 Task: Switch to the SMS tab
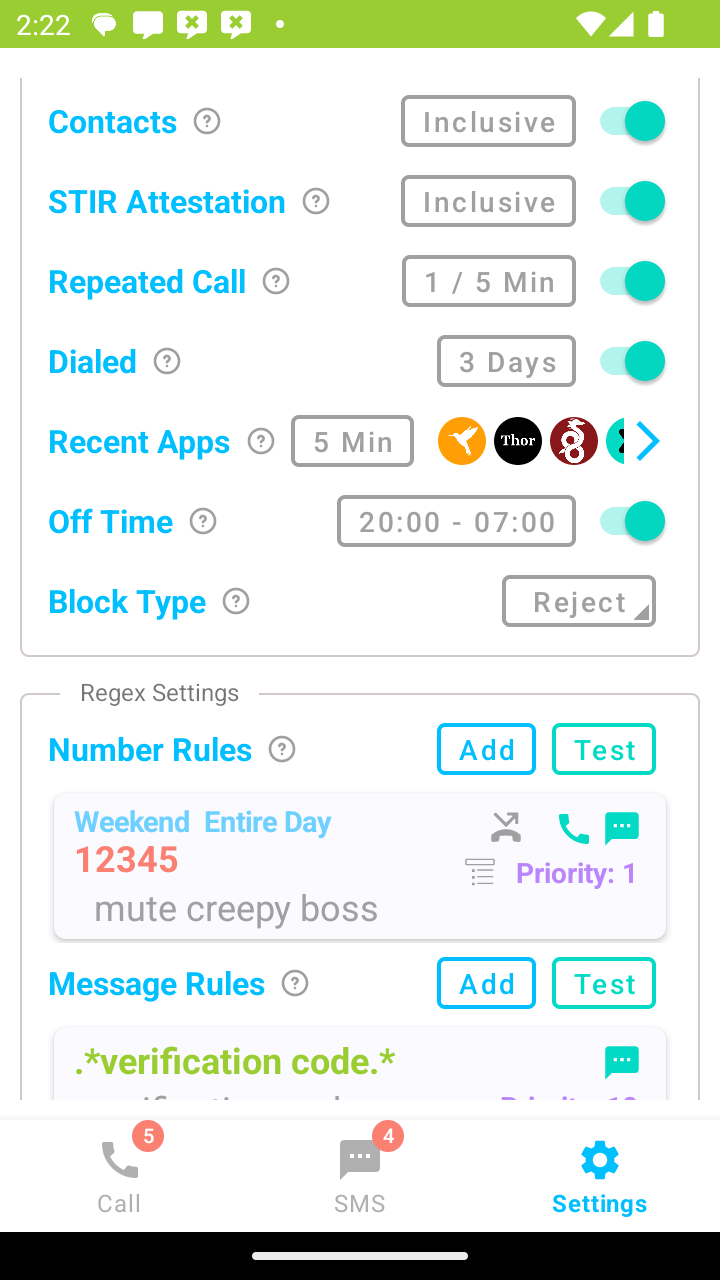[360, 1176]
